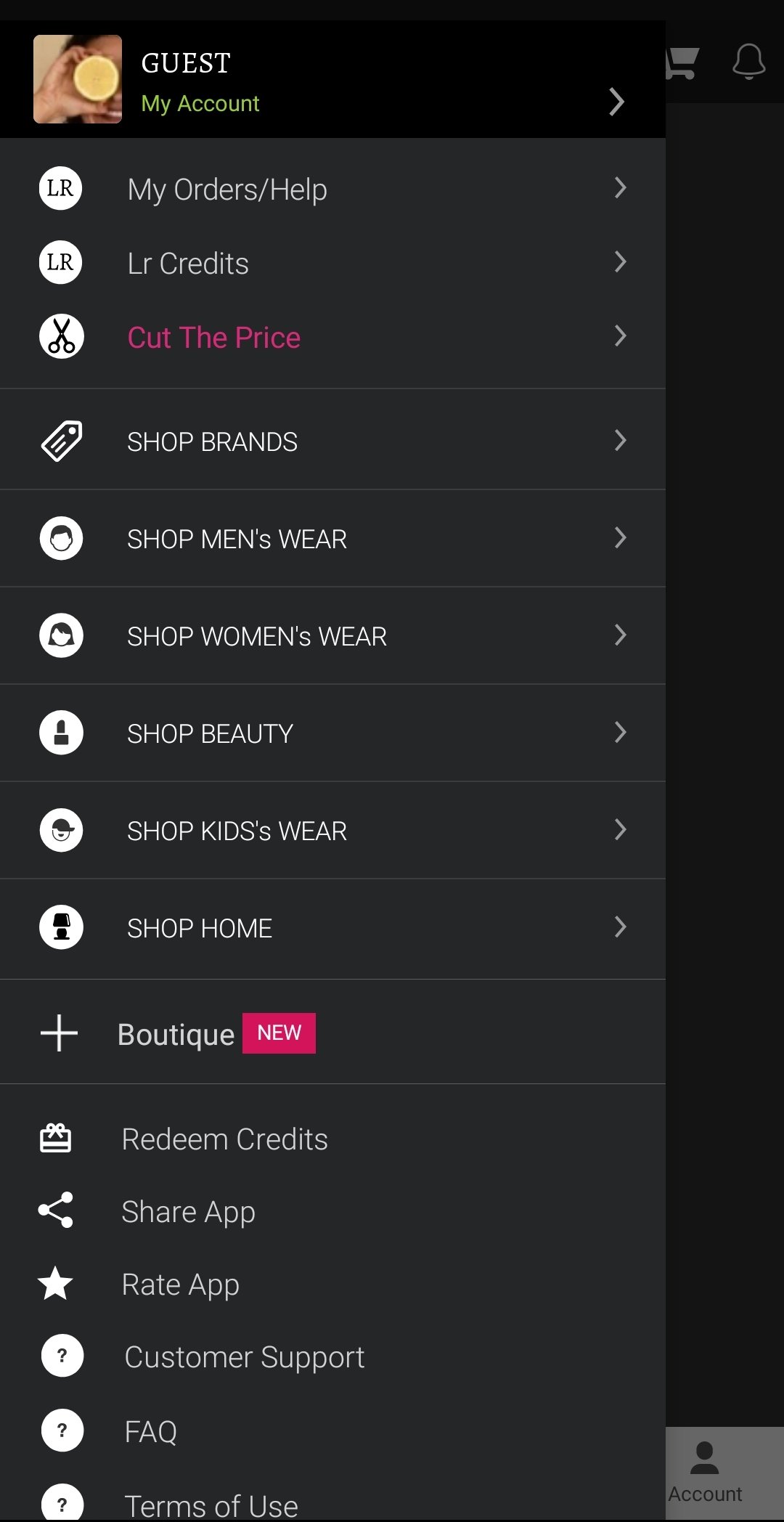
Task: Browse SHOP WOMEN's WEAR
Action: (332, 635)
